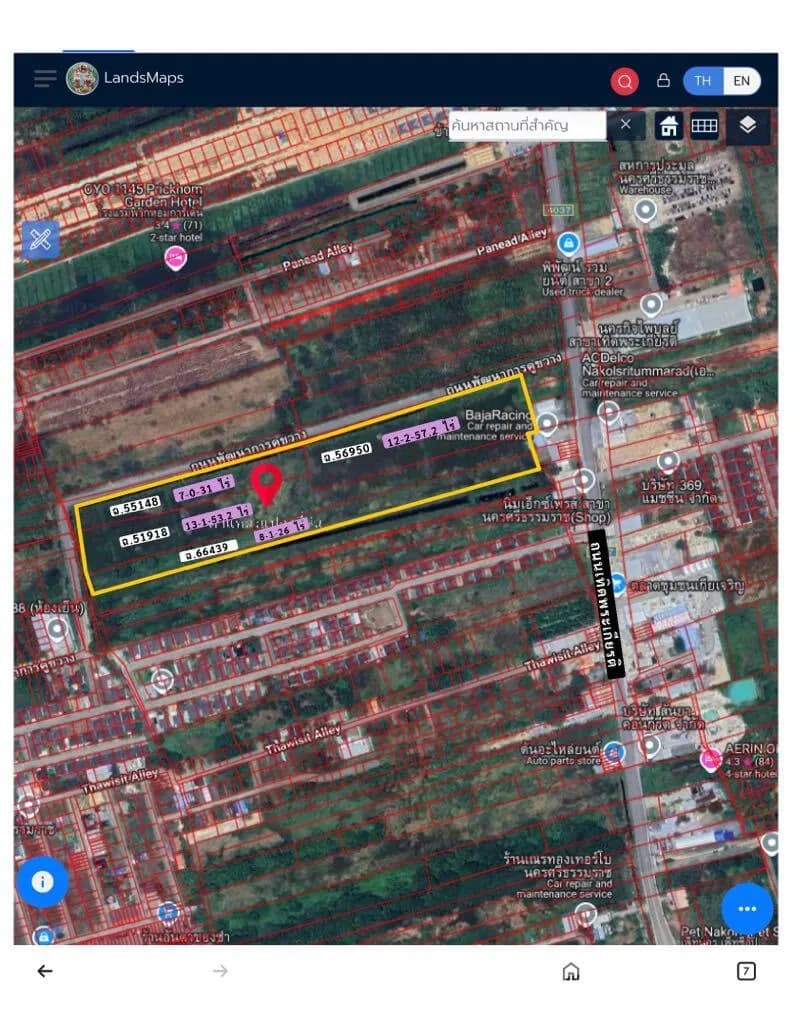Click the info button at bottom left

tap(43, 881)
